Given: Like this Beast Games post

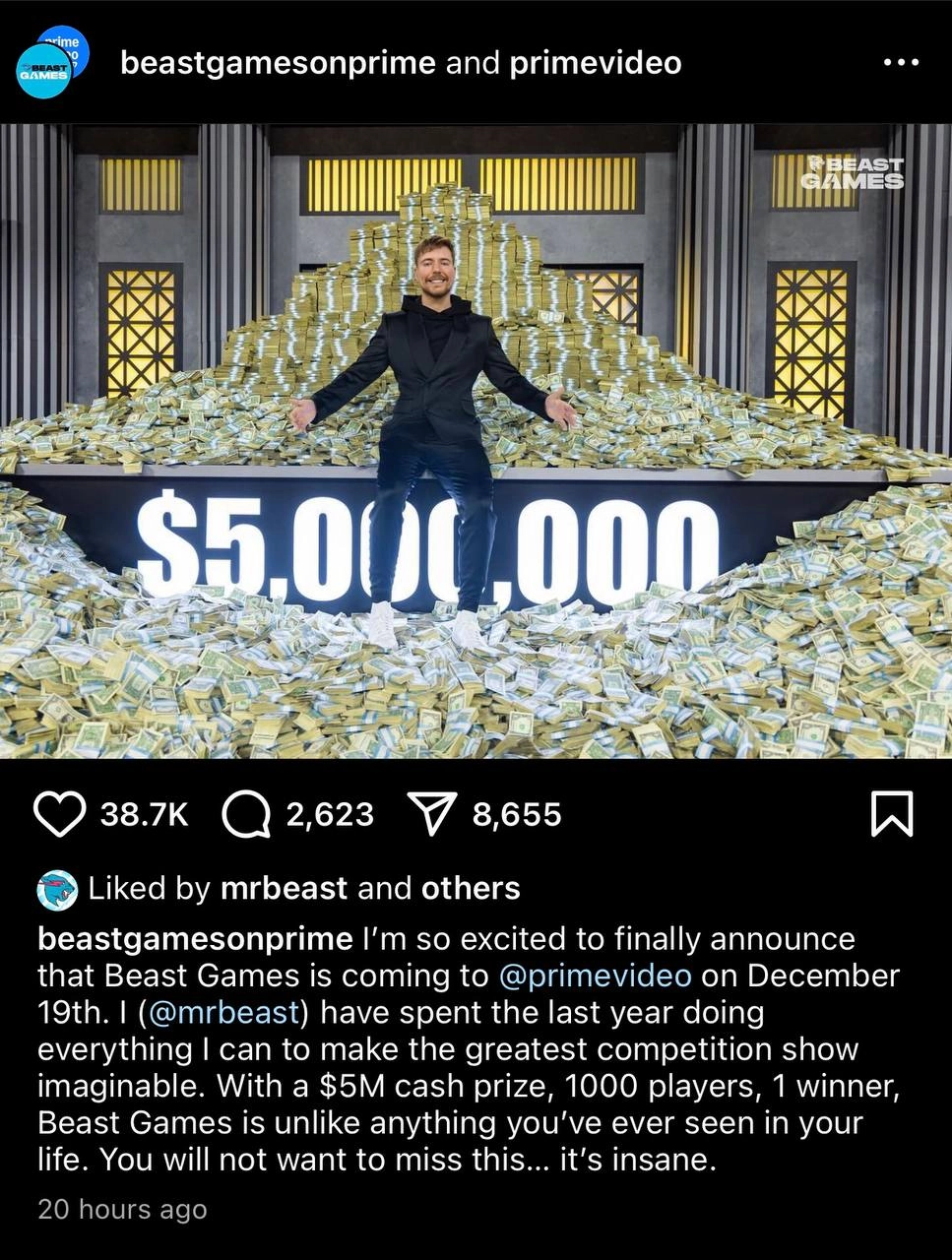Looking at the screenshot, I should coord(59,814).
